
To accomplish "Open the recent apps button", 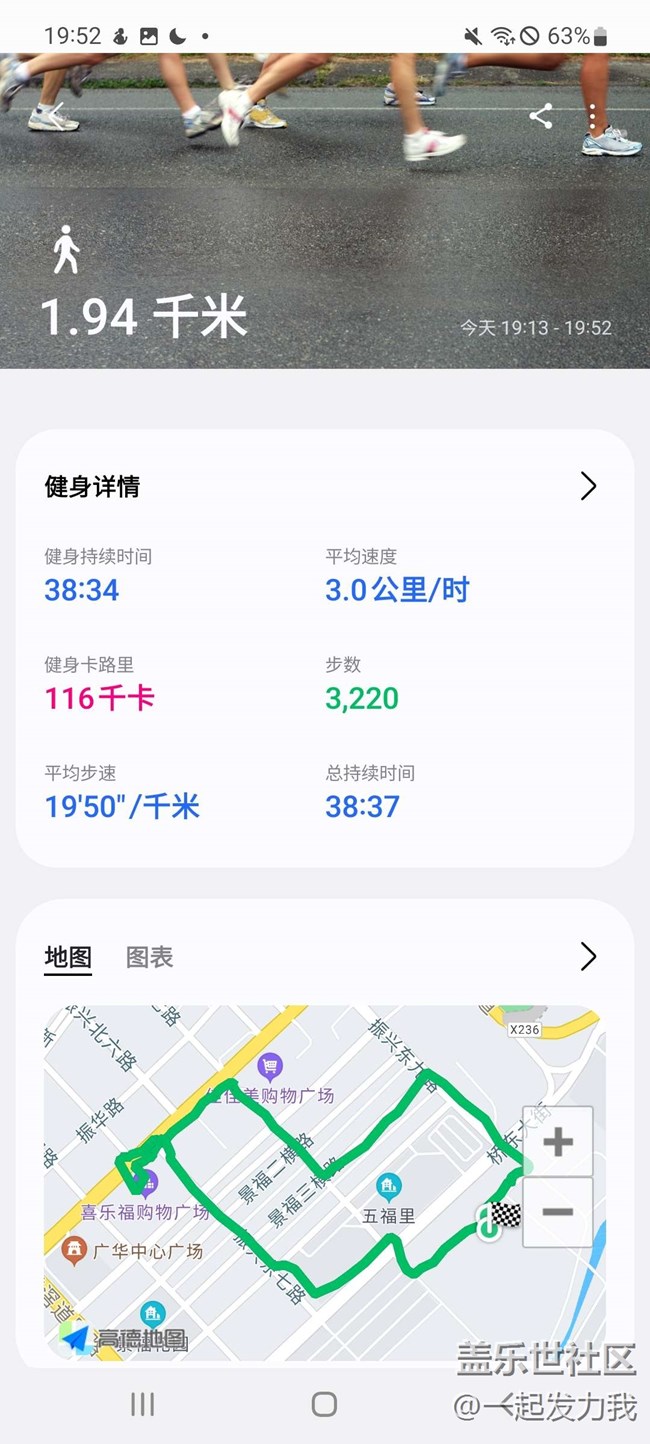I will tap(143, 1404).
